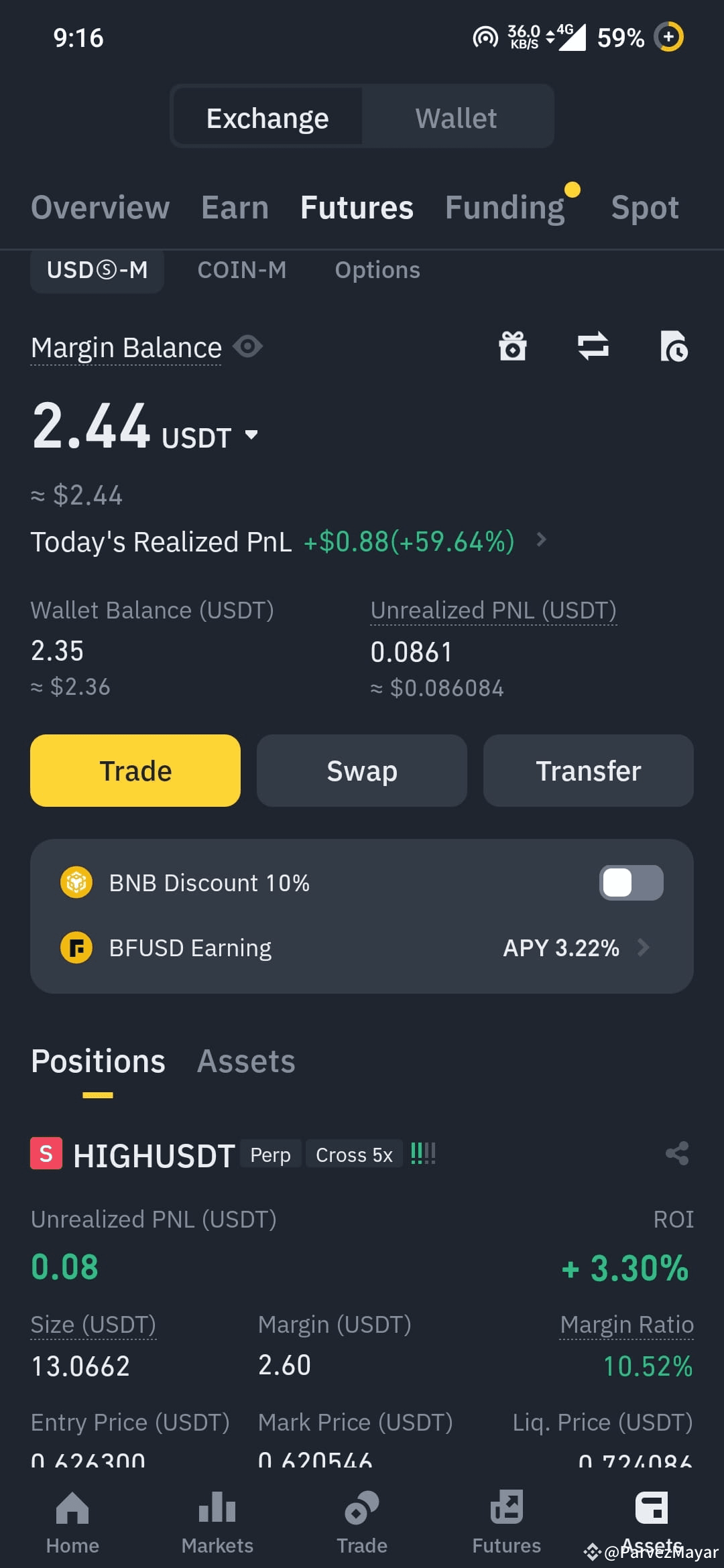Open the rewards gift icon
Viewport: 724px width, 1568px height.
coord(513,346)
